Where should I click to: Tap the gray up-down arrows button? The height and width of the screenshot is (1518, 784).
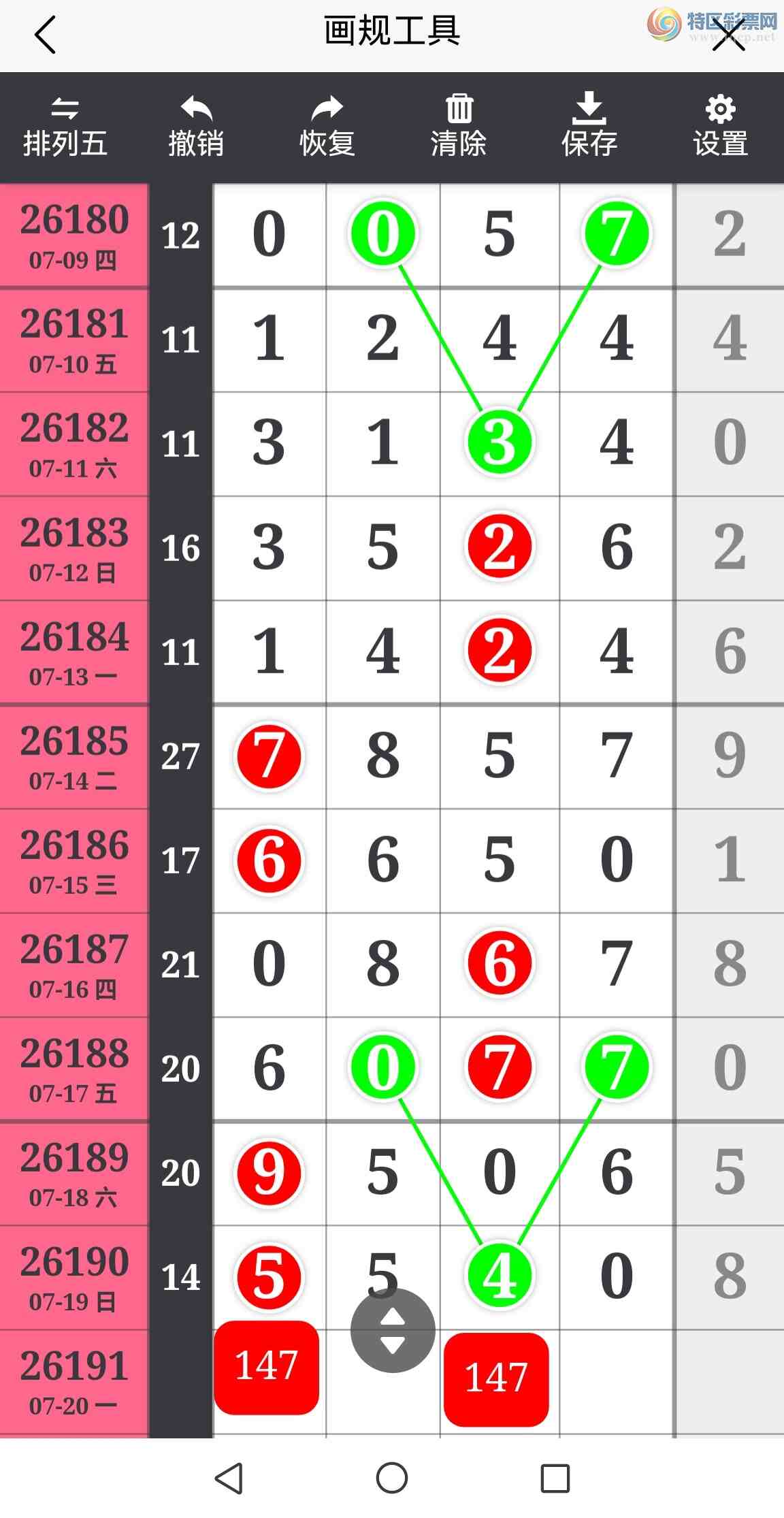(x=393, y=1330)
